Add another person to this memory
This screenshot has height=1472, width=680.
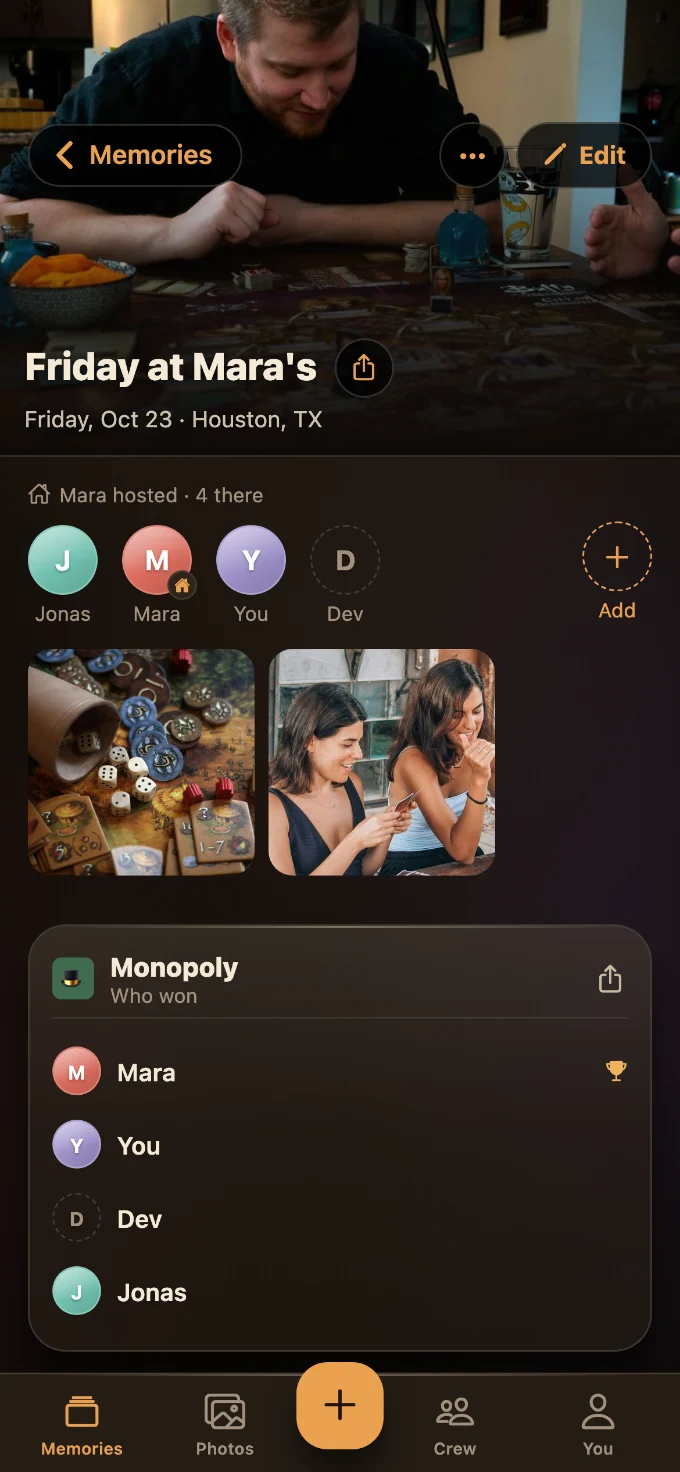pyautogui.click(x=617, y=558)
